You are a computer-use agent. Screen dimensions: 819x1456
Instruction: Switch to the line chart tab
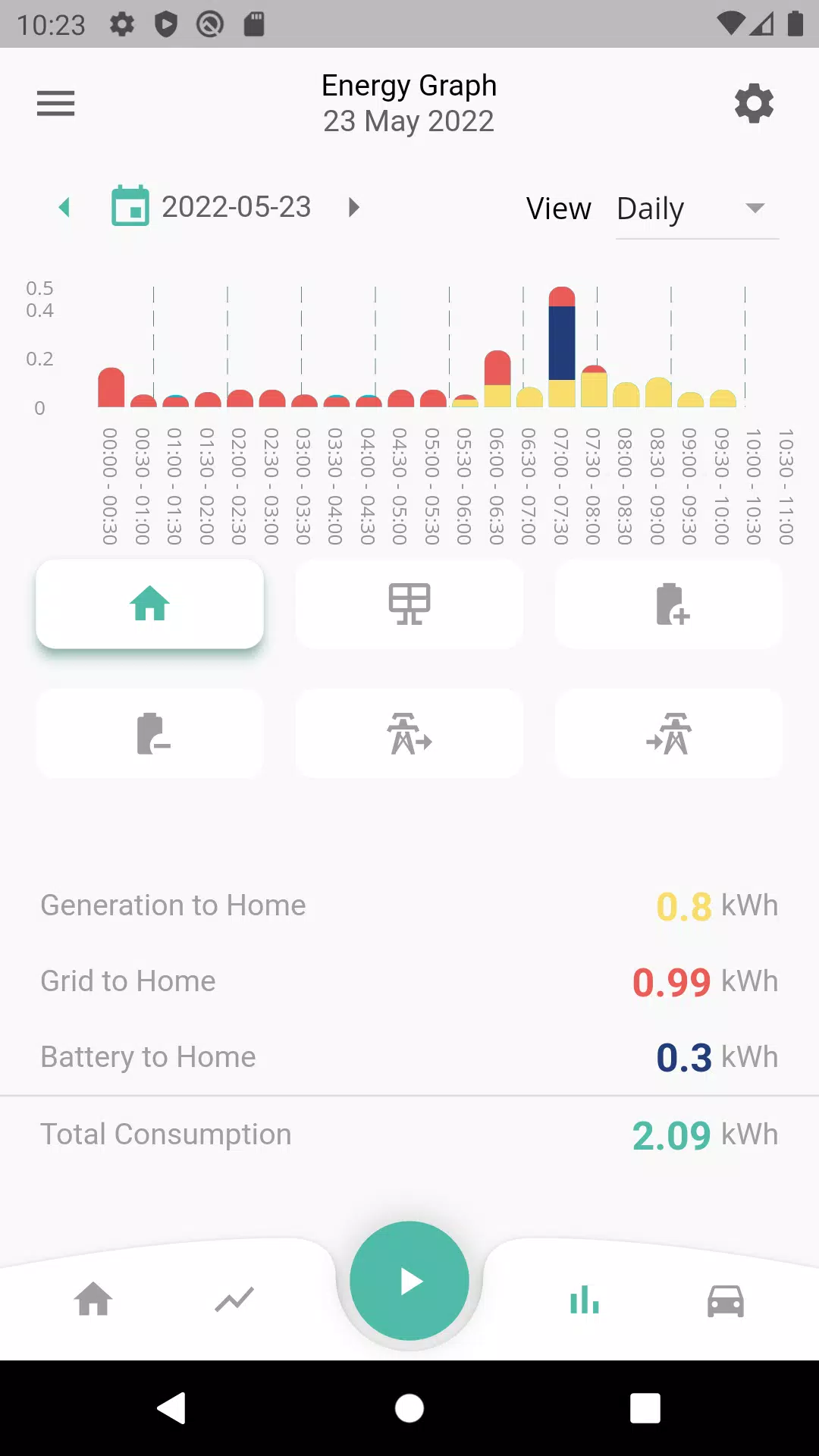tap(234, 1300)
